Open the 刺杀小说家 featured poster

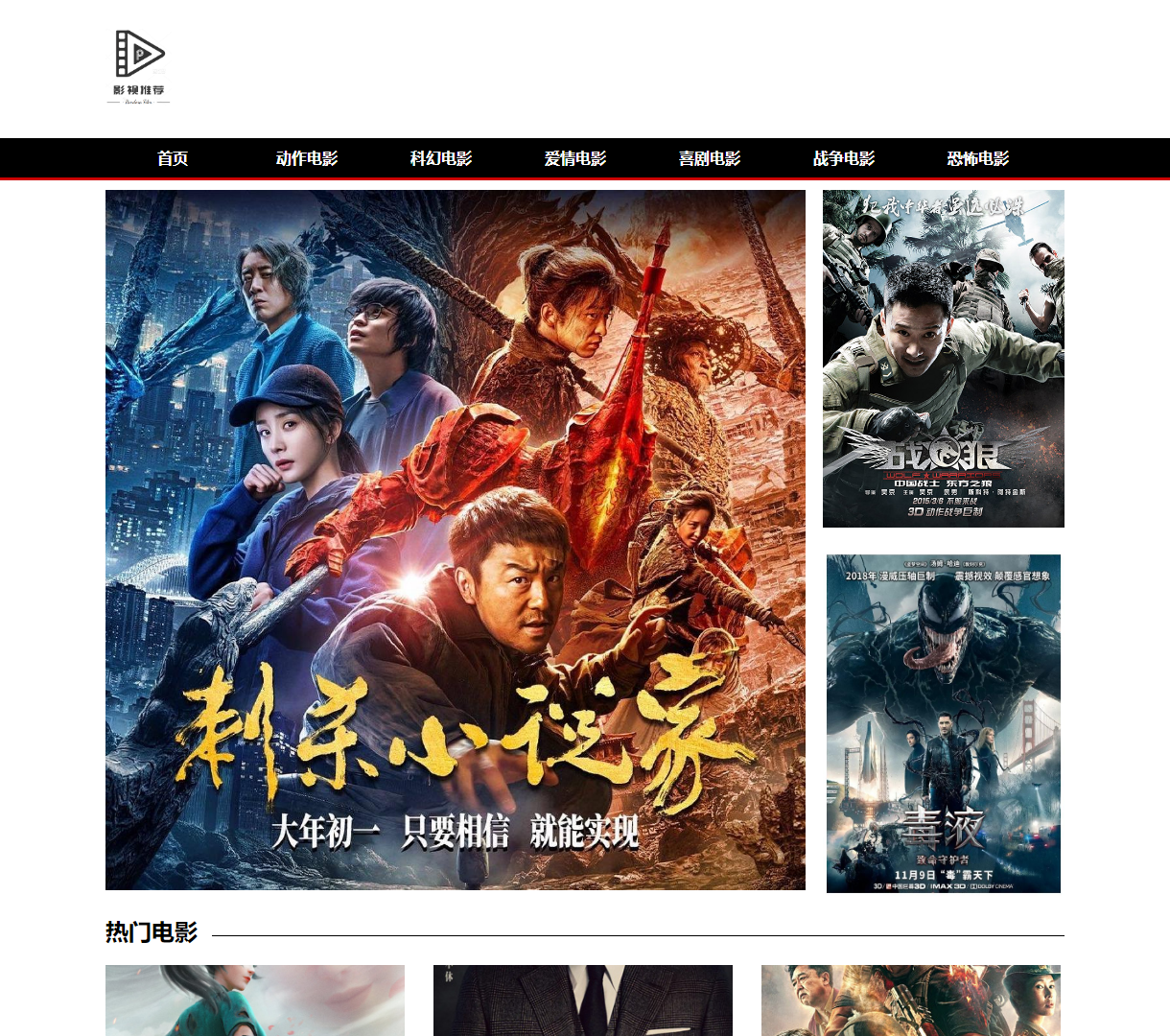[x=456, y=539]
